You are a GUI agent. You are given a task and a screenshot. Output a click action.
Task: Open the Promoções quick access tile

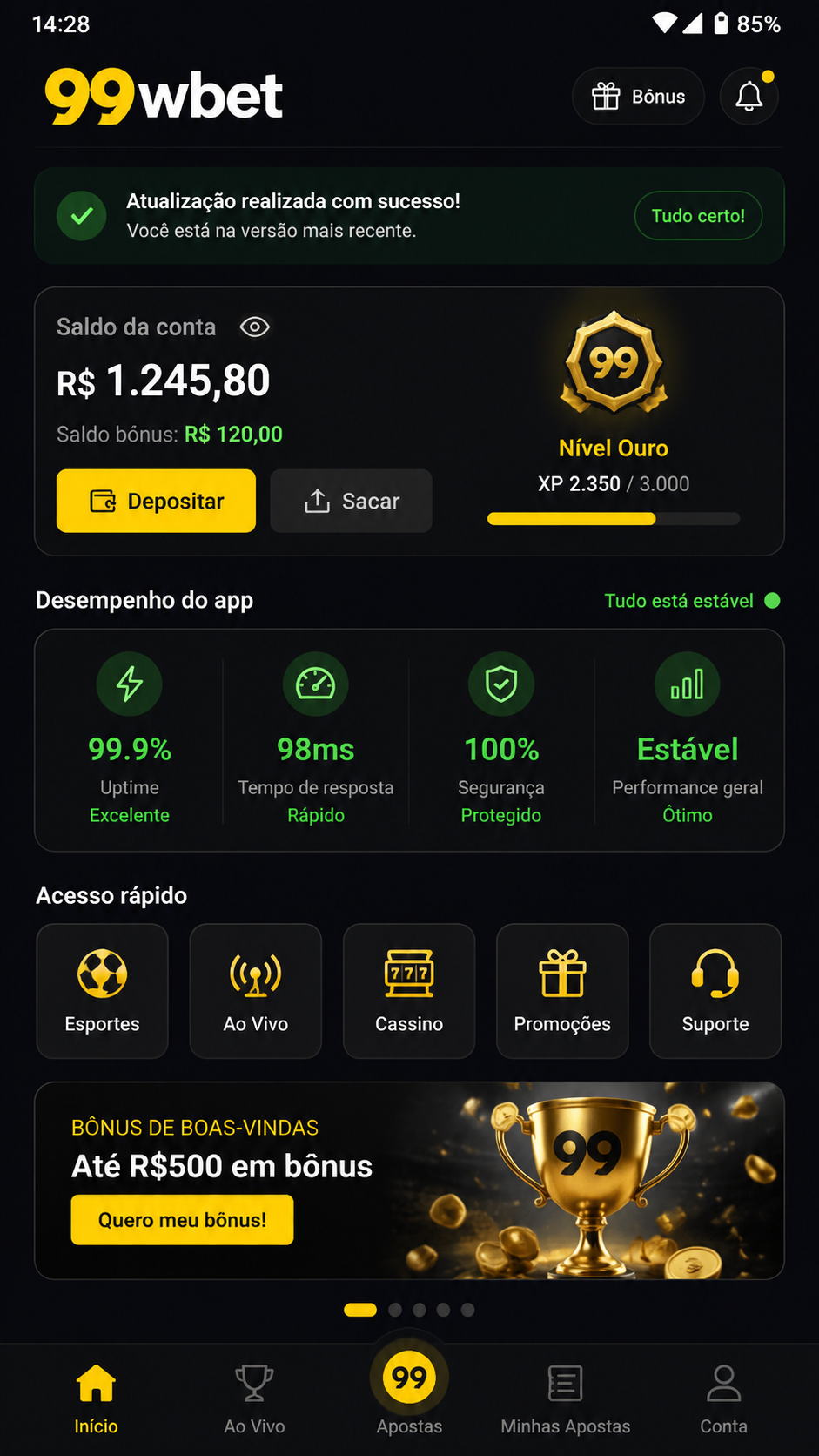562,991
